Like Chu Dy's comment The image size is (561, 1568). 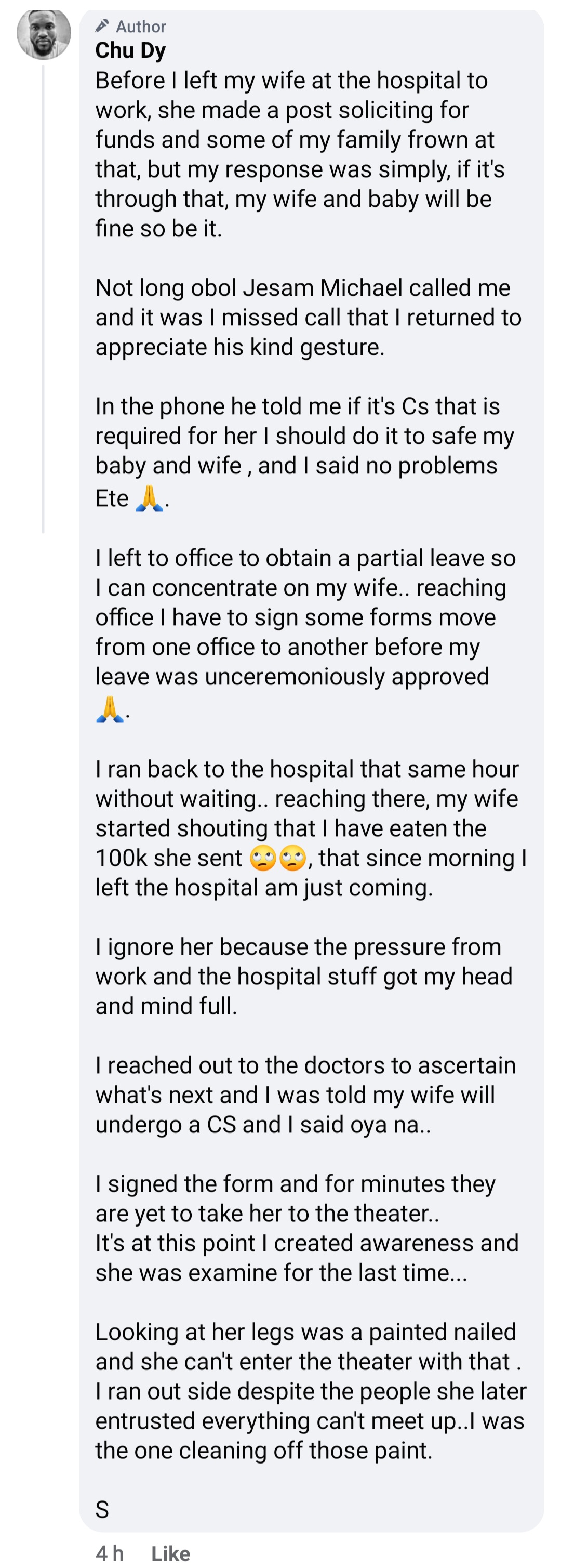[170, 1553]
